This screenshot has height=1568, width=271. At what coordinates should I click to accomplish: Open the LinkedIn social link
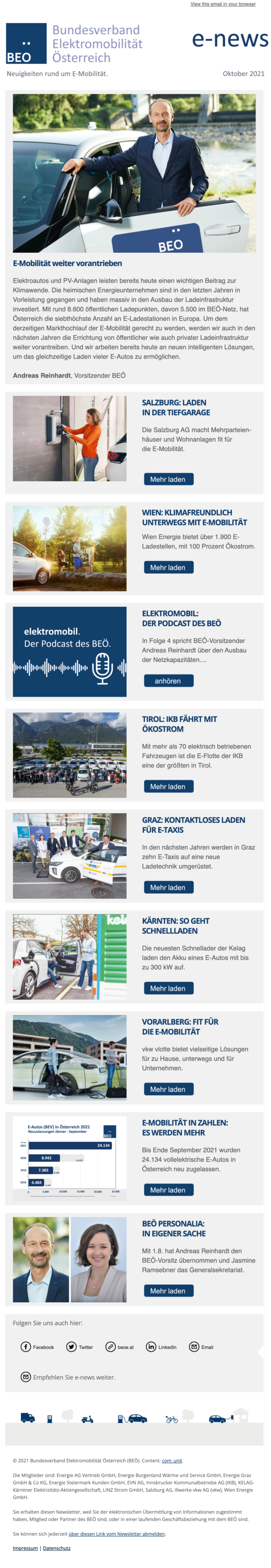(161, 1347)
